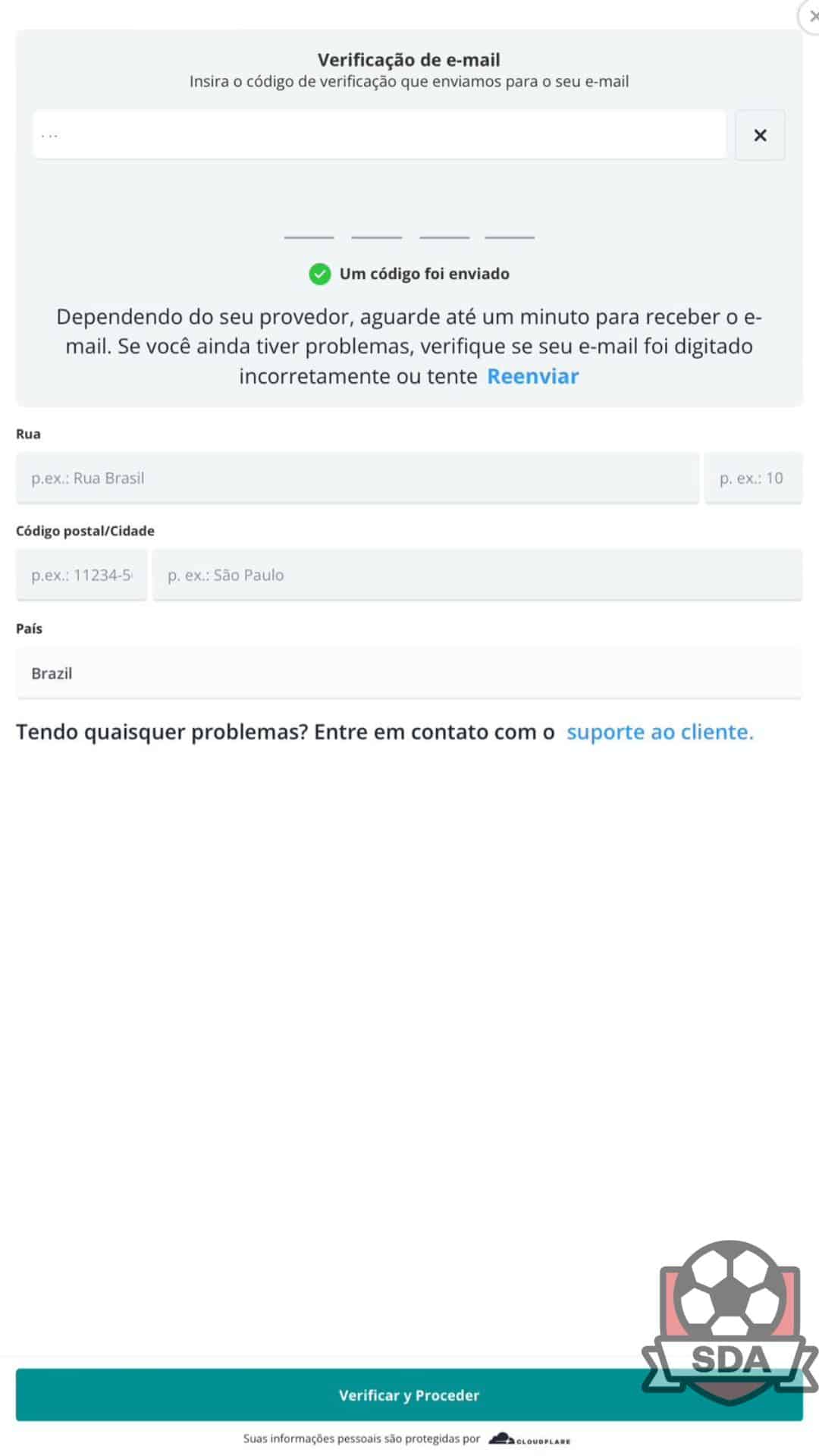819x1456 pixels.
Task: Clear the e-mail field with the X button
Action: pos(760,135)
